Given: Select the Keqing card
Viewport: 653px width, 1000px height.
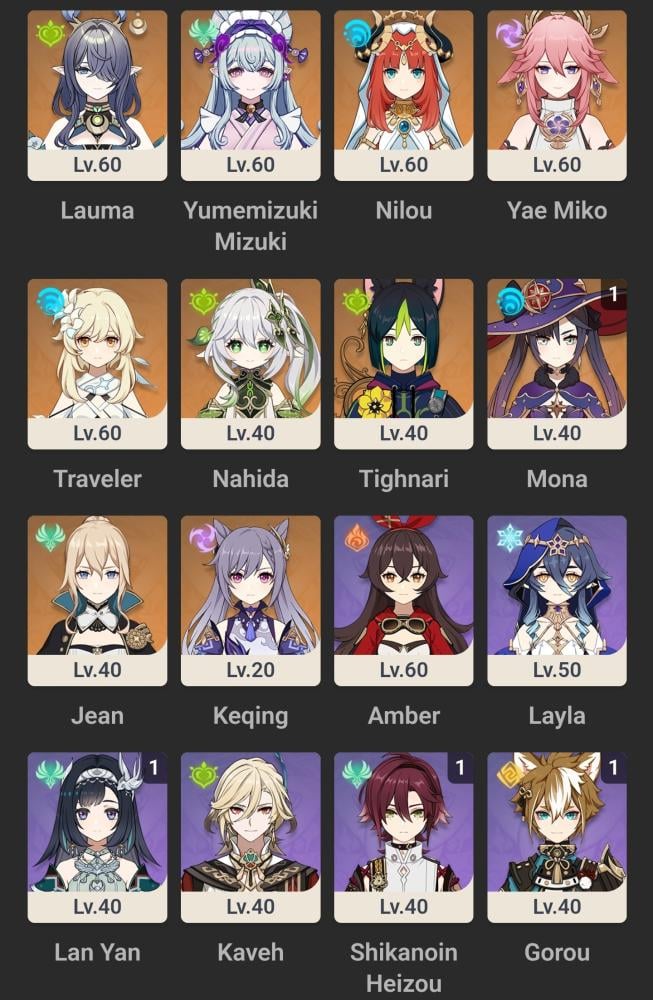Looking at the screenshot, I should tap(251, 601).
